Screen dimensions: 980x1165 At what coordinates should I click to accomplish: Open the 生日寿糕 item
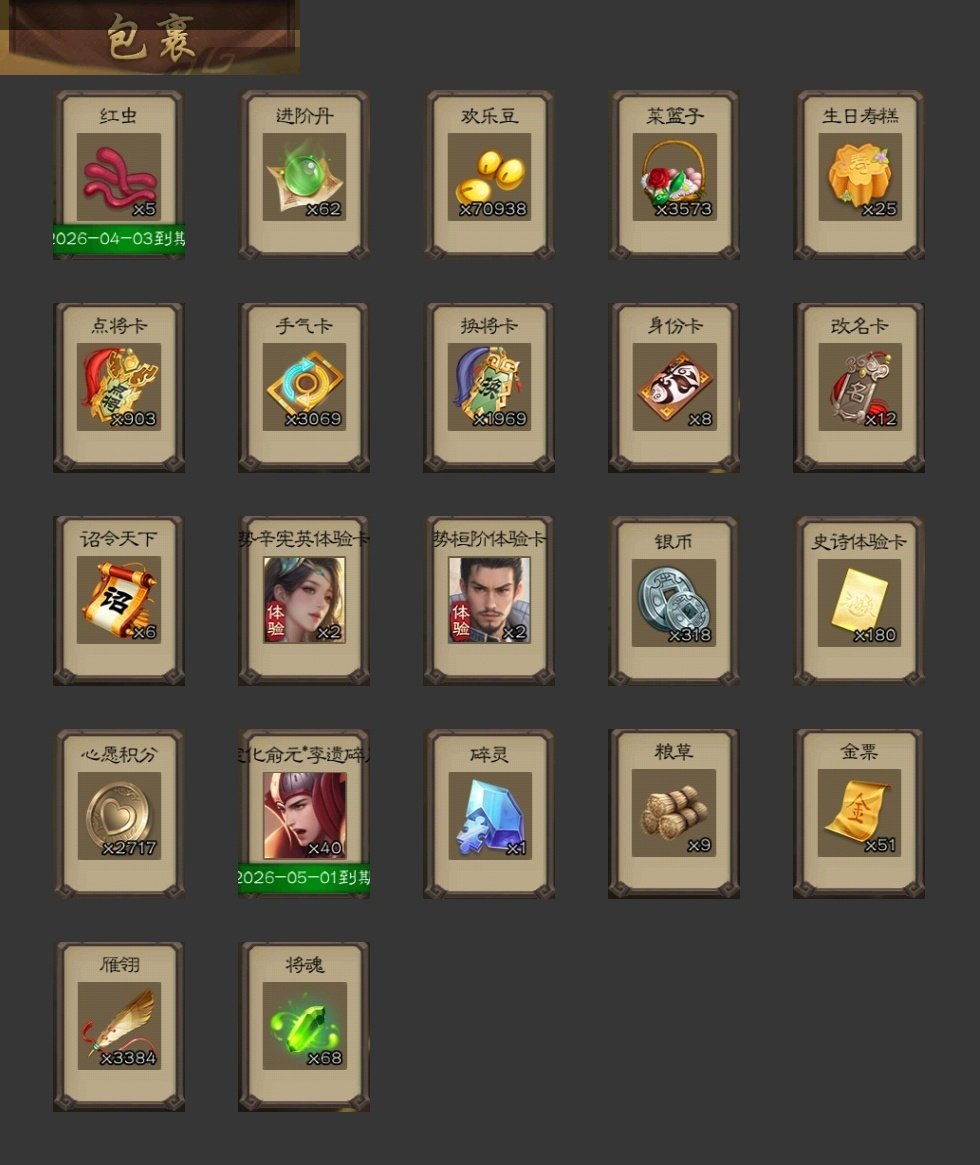pyautogui.click(x=859, y=176)
